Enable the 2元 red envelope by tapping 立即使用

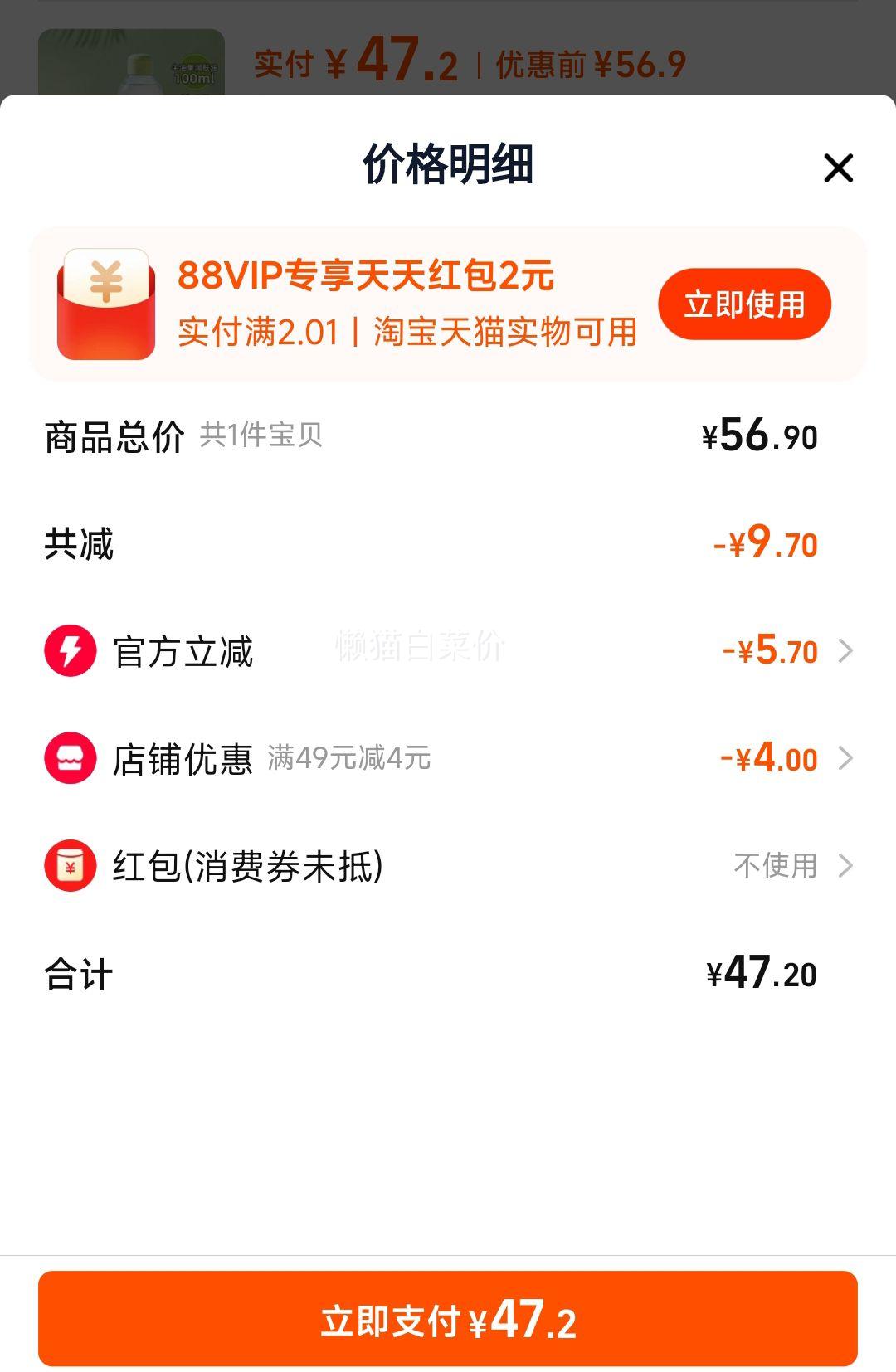[x=744, y=304]
